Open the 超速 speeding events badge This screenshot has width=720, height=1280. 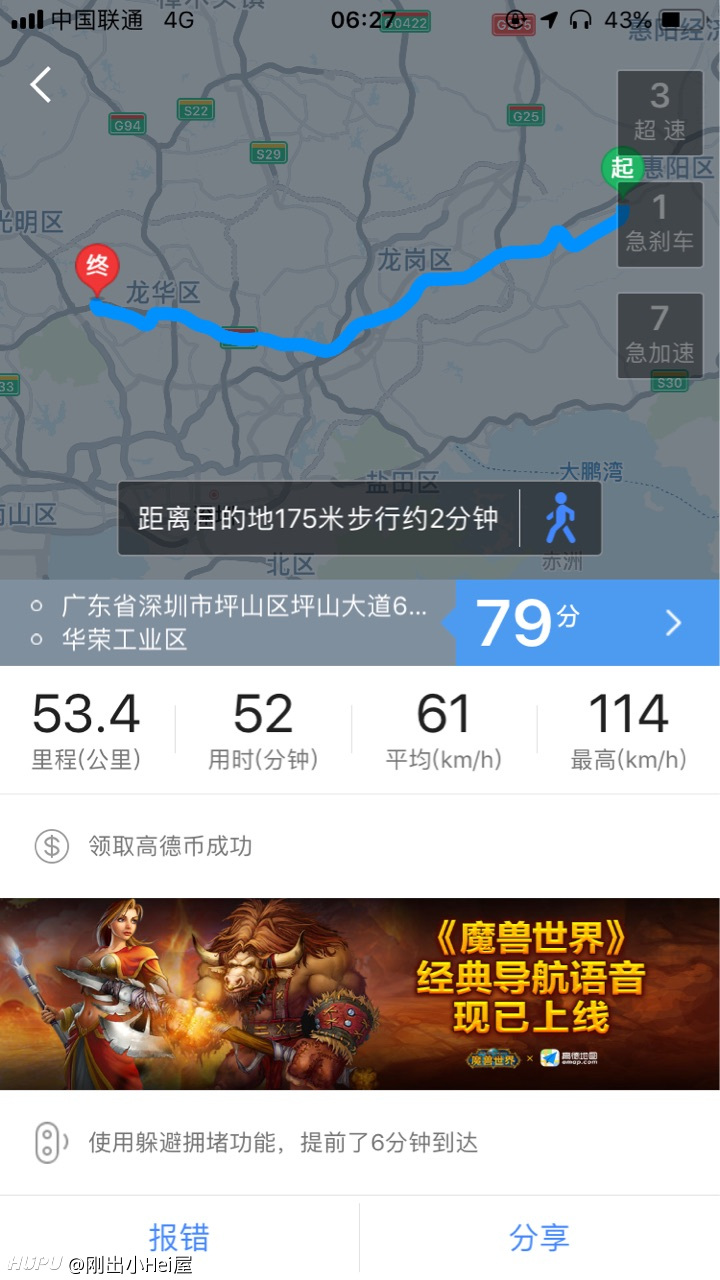pyautogui.click(x=660, y=112)
